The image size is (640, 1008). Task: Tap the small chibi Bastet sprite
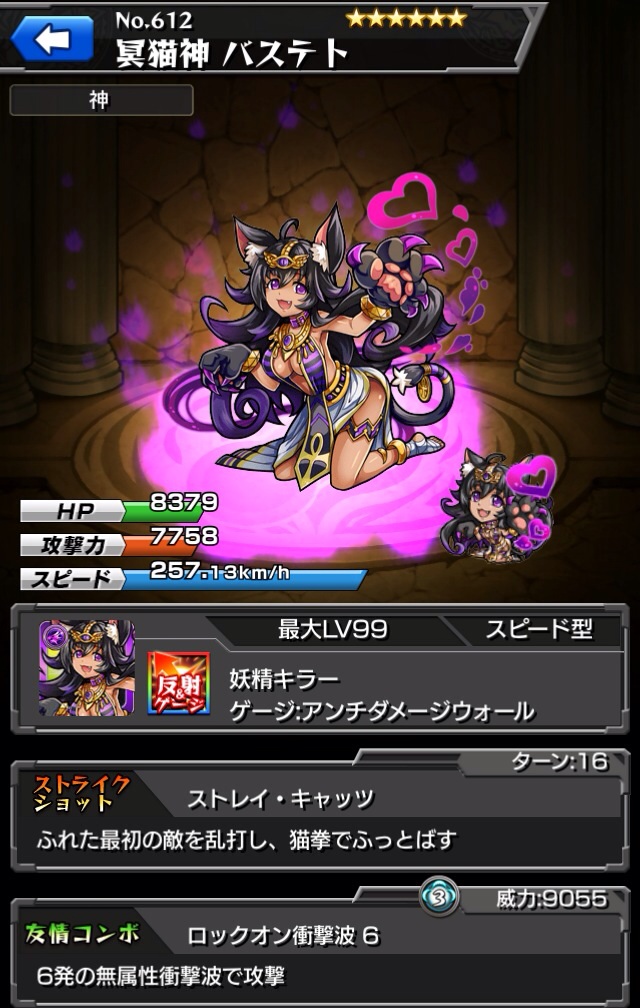pyautogui.click(x=495, y=504)
